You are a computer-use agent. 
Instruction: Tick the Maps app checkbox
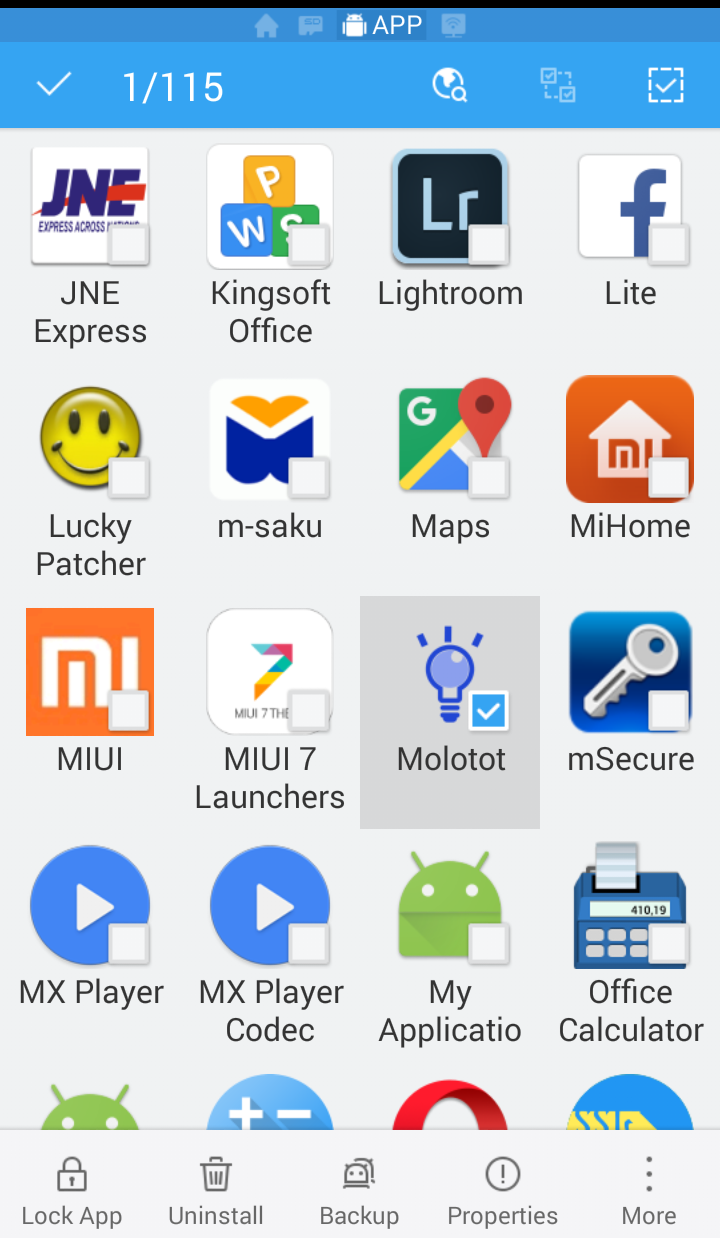(x=489, y=478)
